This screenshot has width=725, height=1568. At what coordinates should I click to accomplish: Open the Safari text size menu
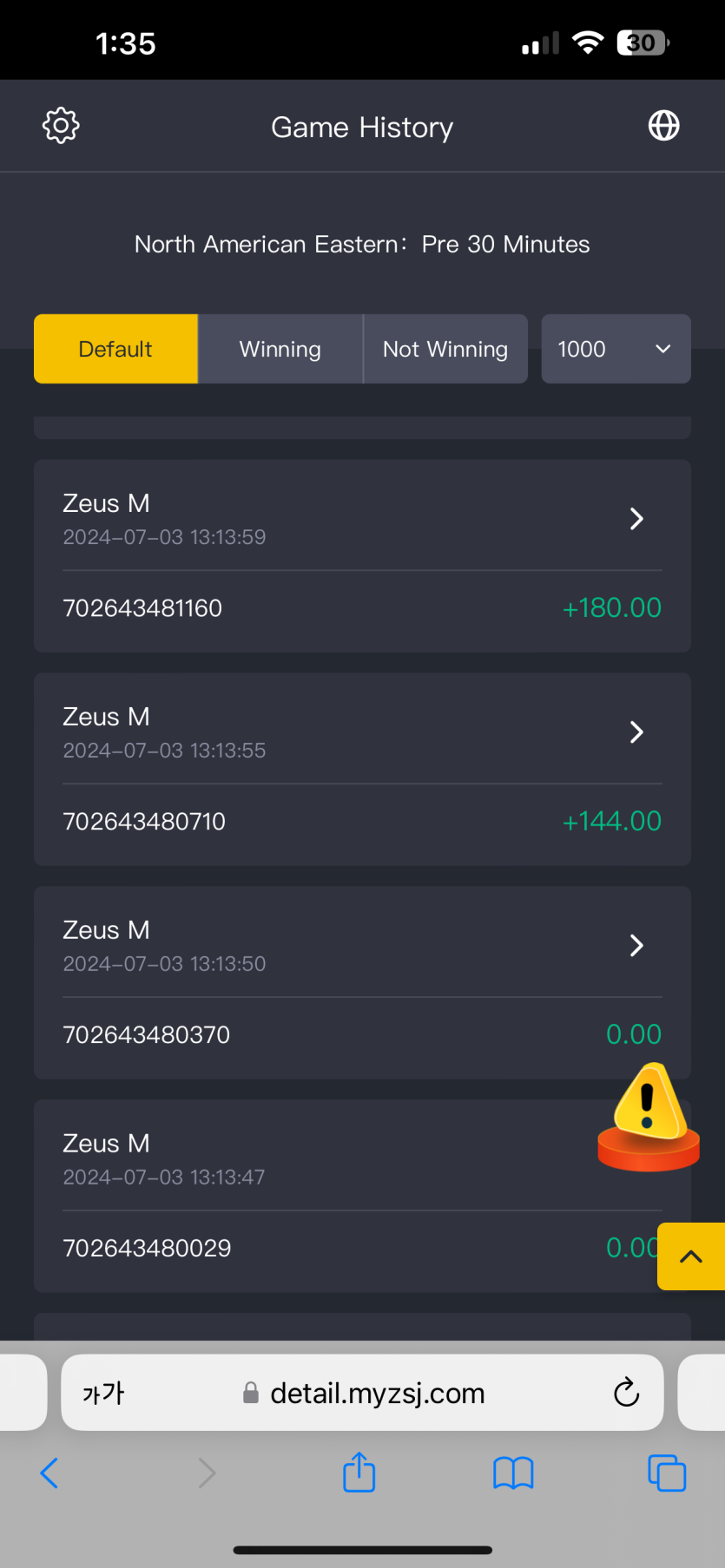click(x=103, y=1393)
